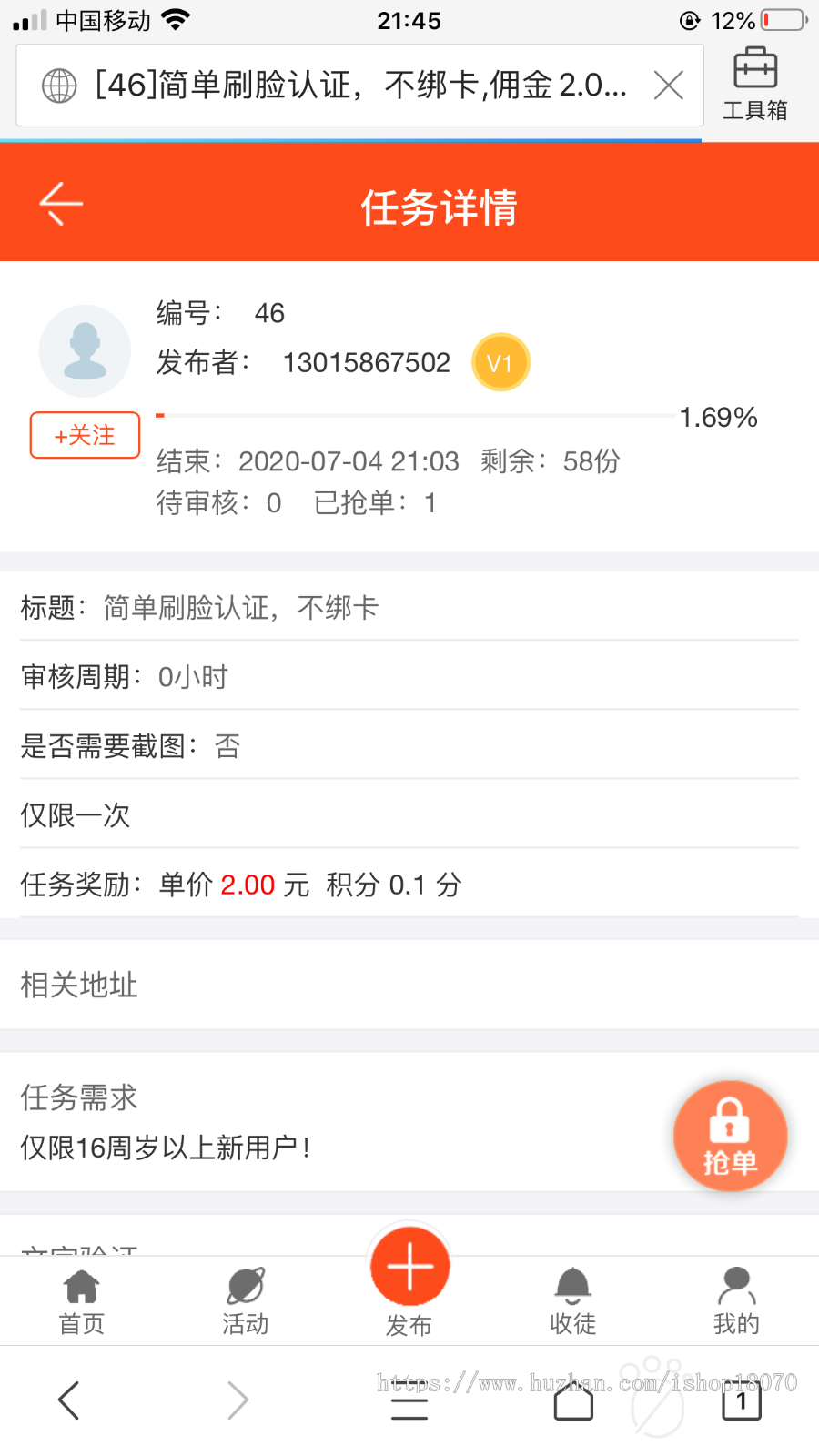This screenshot has height=1456, width=819.
Task: Open the 工具箱 toolbox panel
Action: point(754,84)
